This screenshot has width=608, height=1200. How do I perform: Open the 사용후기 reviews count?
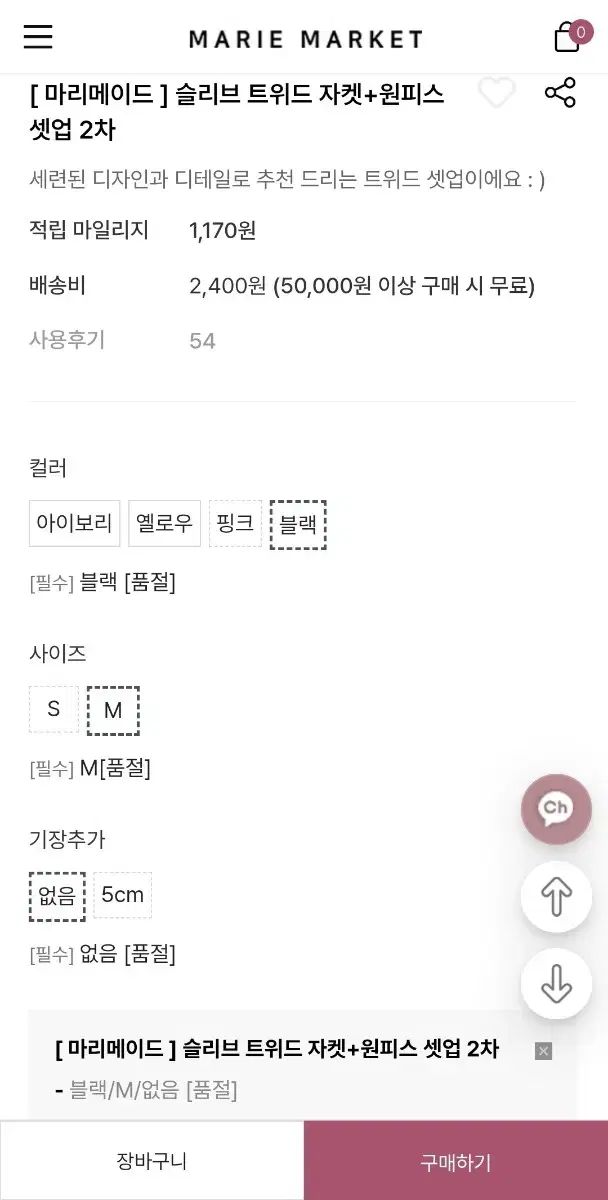click(x=202, y=341)
